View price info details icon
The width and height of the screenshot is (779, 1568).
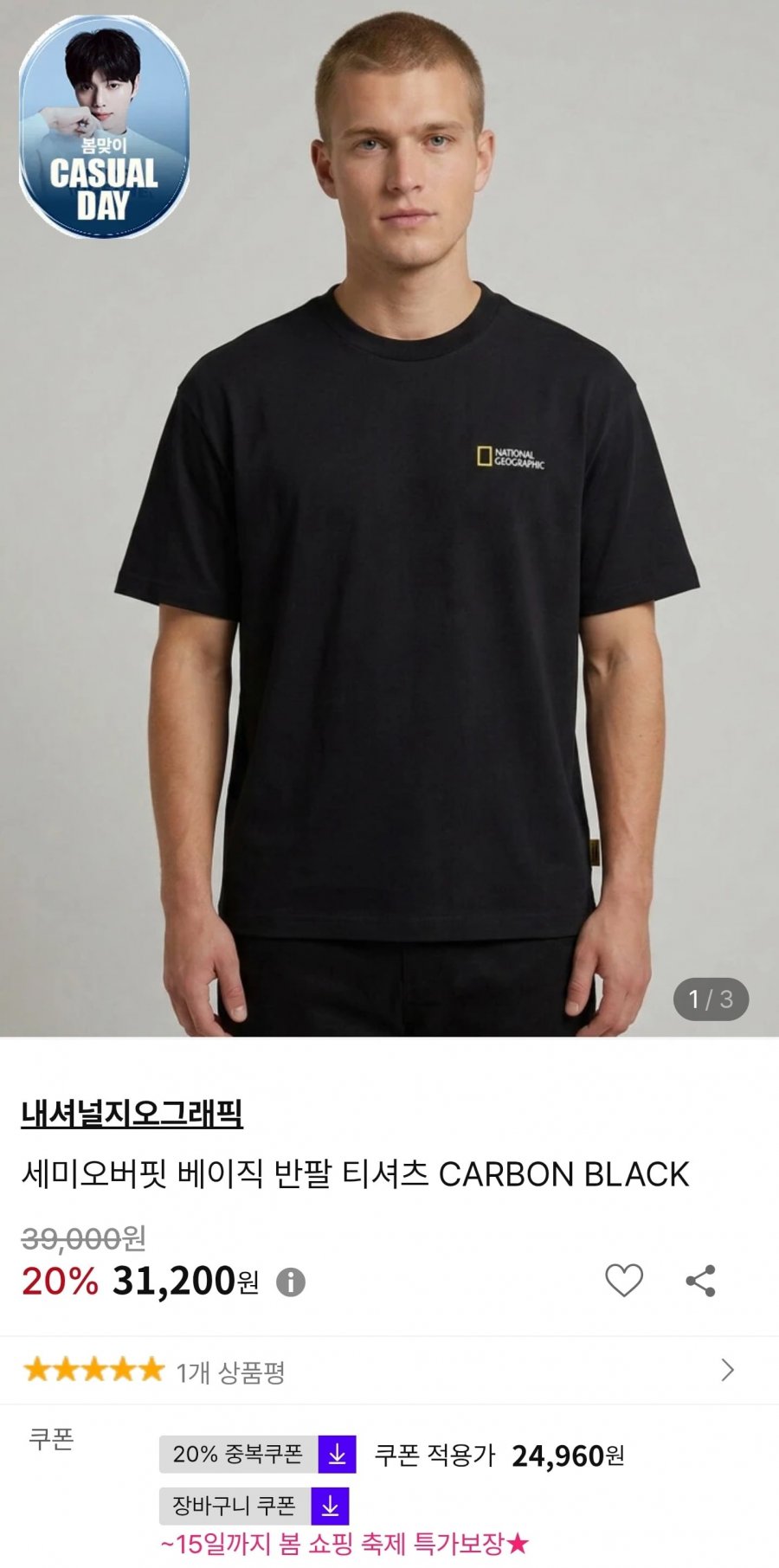(x=291, y=1282)
